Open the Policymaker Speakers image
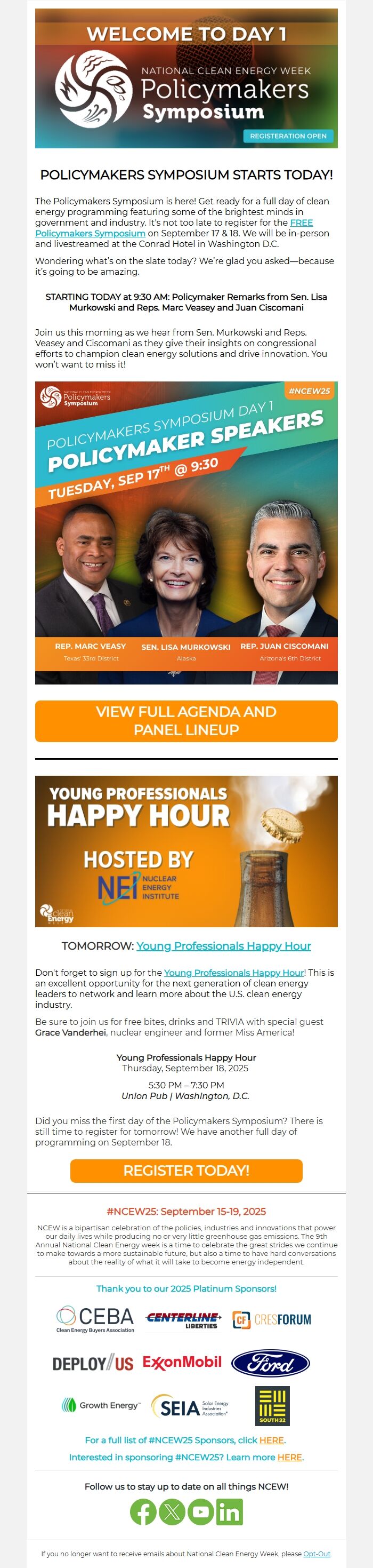This screenshot has width=373, height=1568. [x=186, y=532]
